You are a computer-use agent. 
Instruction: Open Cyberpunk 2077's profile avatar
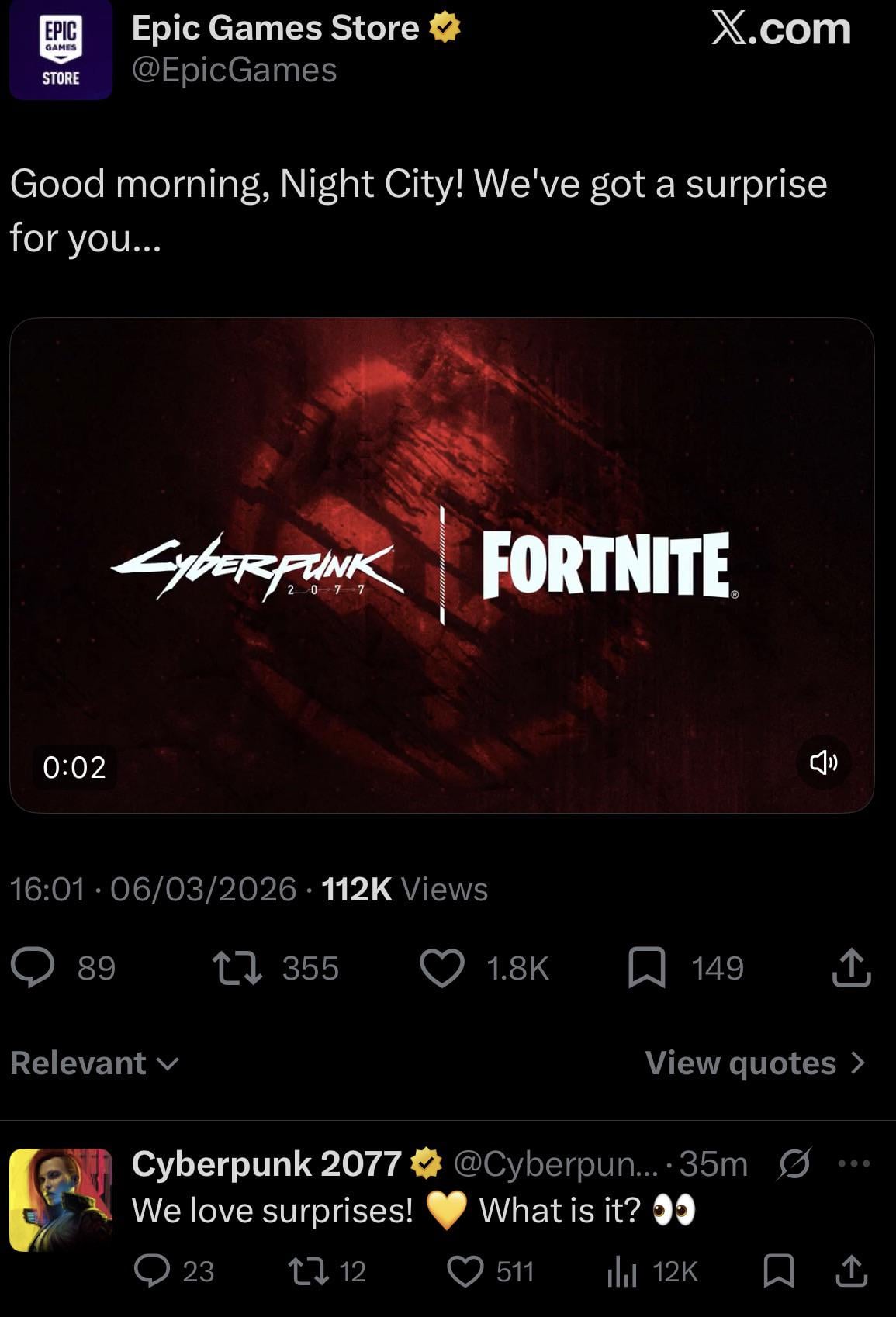pos(61,1199)
